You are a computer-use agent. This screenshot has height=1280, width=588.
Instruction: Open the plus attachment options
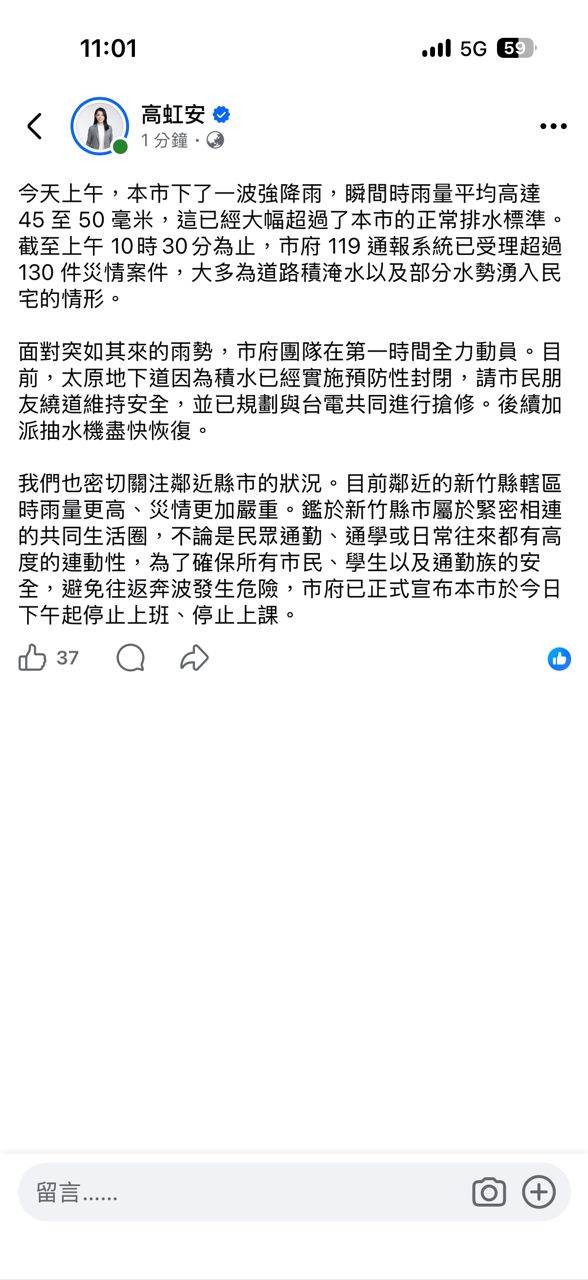[x=539, y=1192]
